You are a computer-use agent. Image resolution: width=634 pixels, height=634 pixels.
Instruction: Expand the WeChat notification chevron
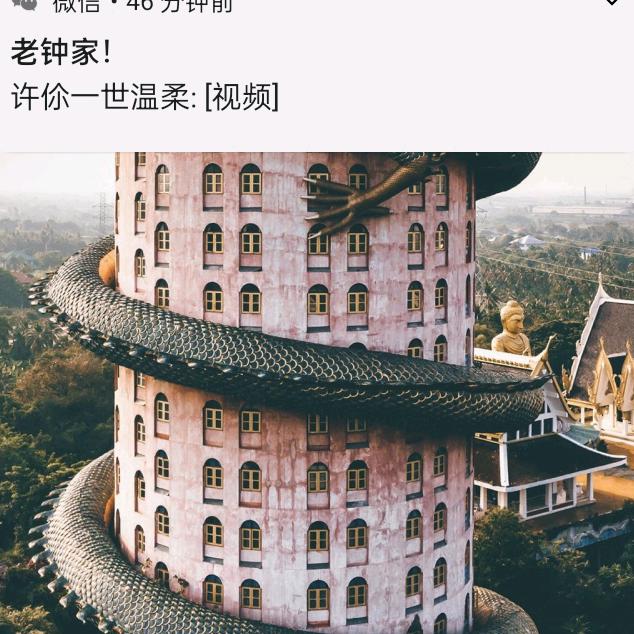(x=611, y=4)
